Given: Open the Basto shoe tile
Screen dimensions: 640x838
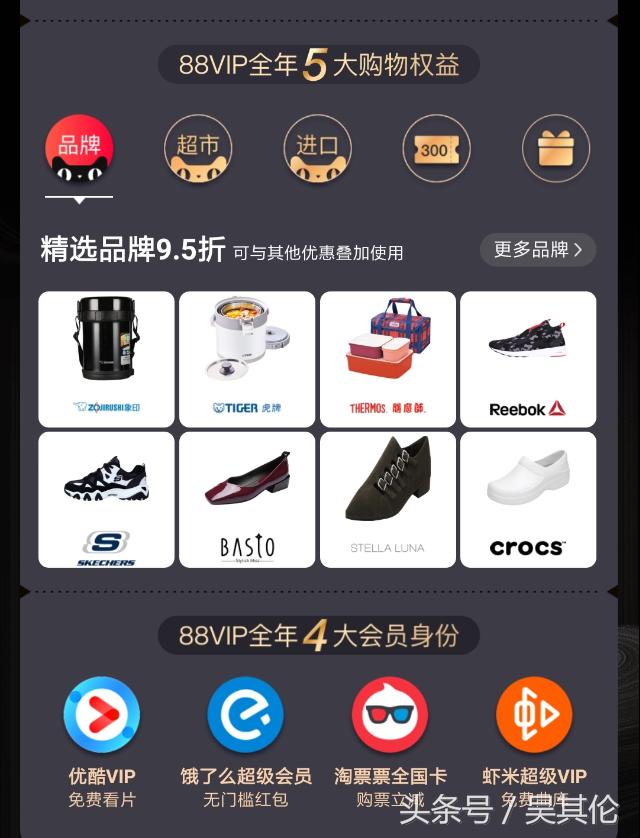Looking at the screenshot, I should 247,499.
